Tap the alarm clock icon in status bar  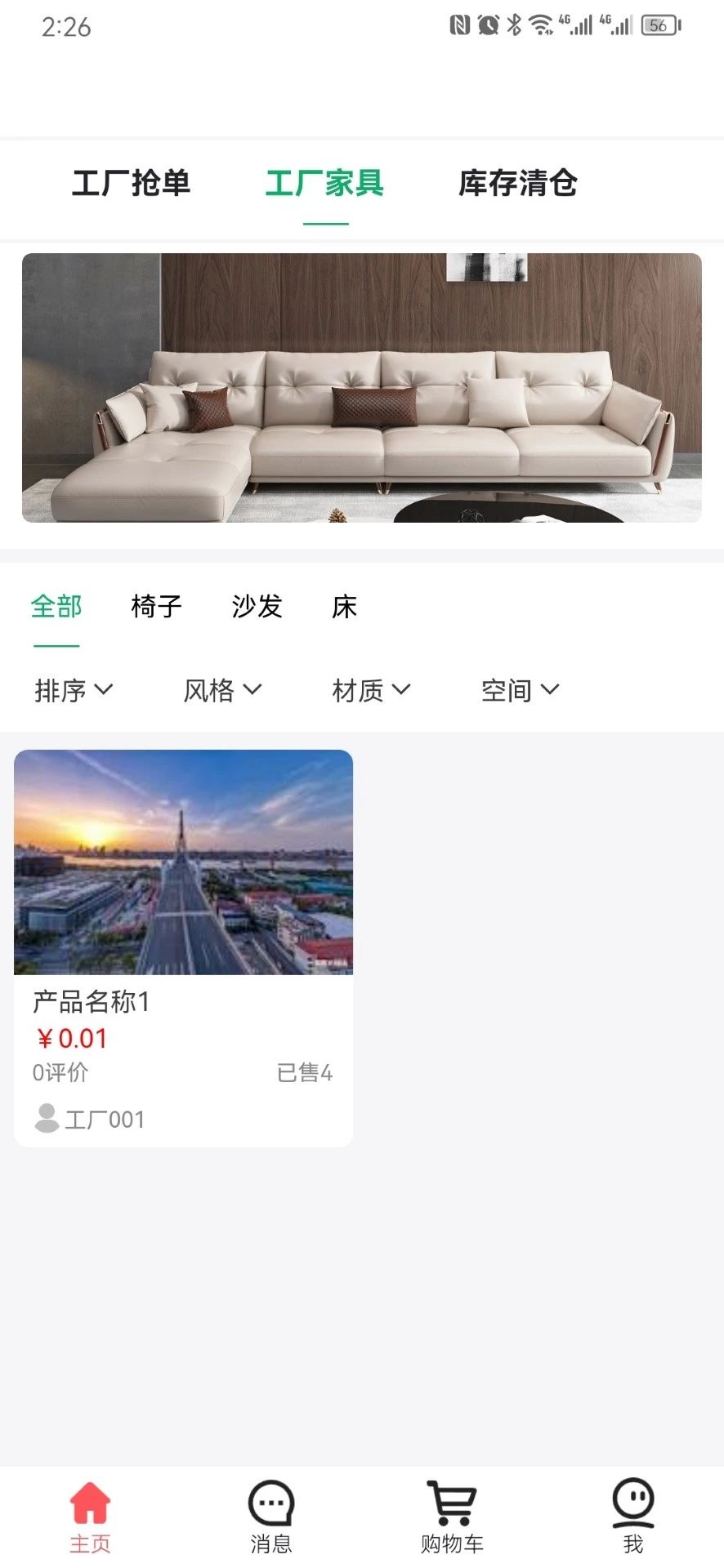[x=487, y=24]
